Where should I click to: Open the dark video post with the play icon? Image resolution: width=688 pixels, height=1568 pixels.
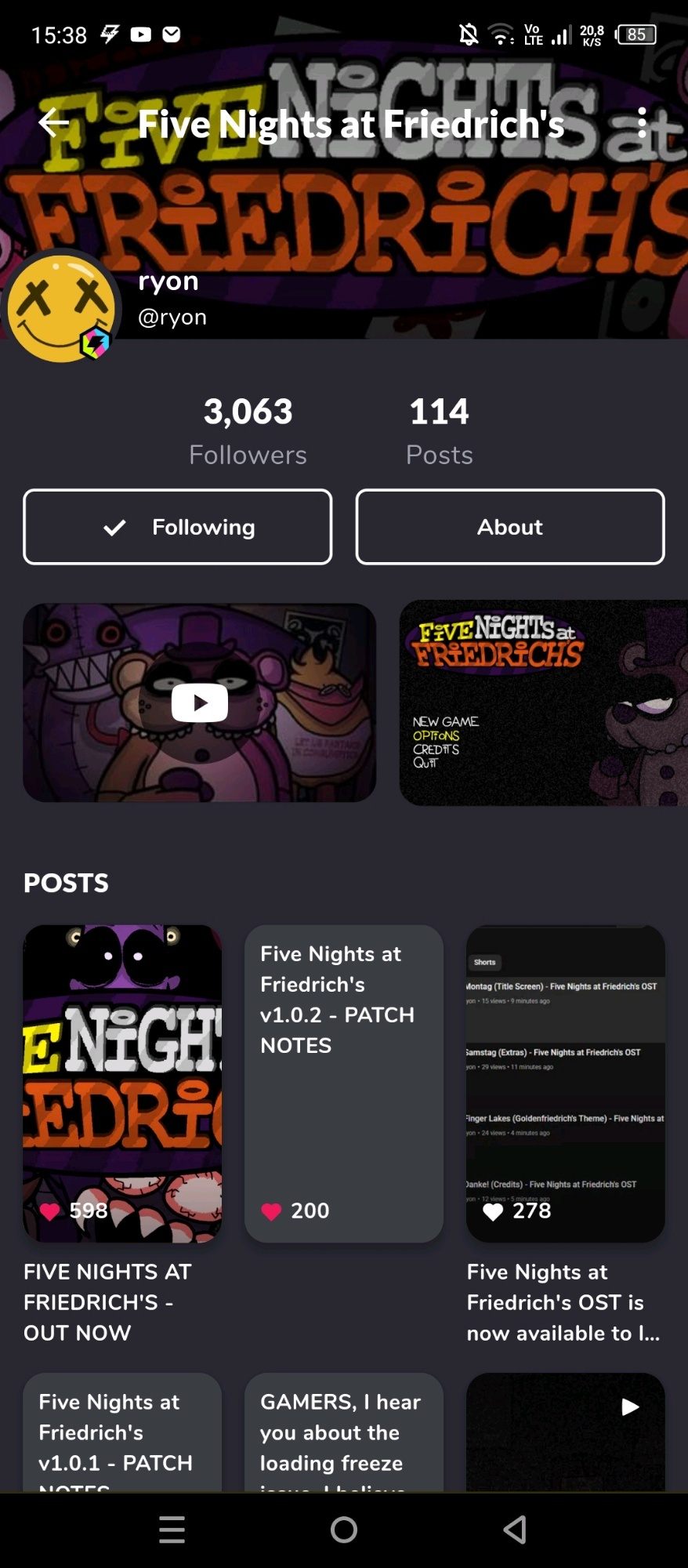coord(566,1432)
